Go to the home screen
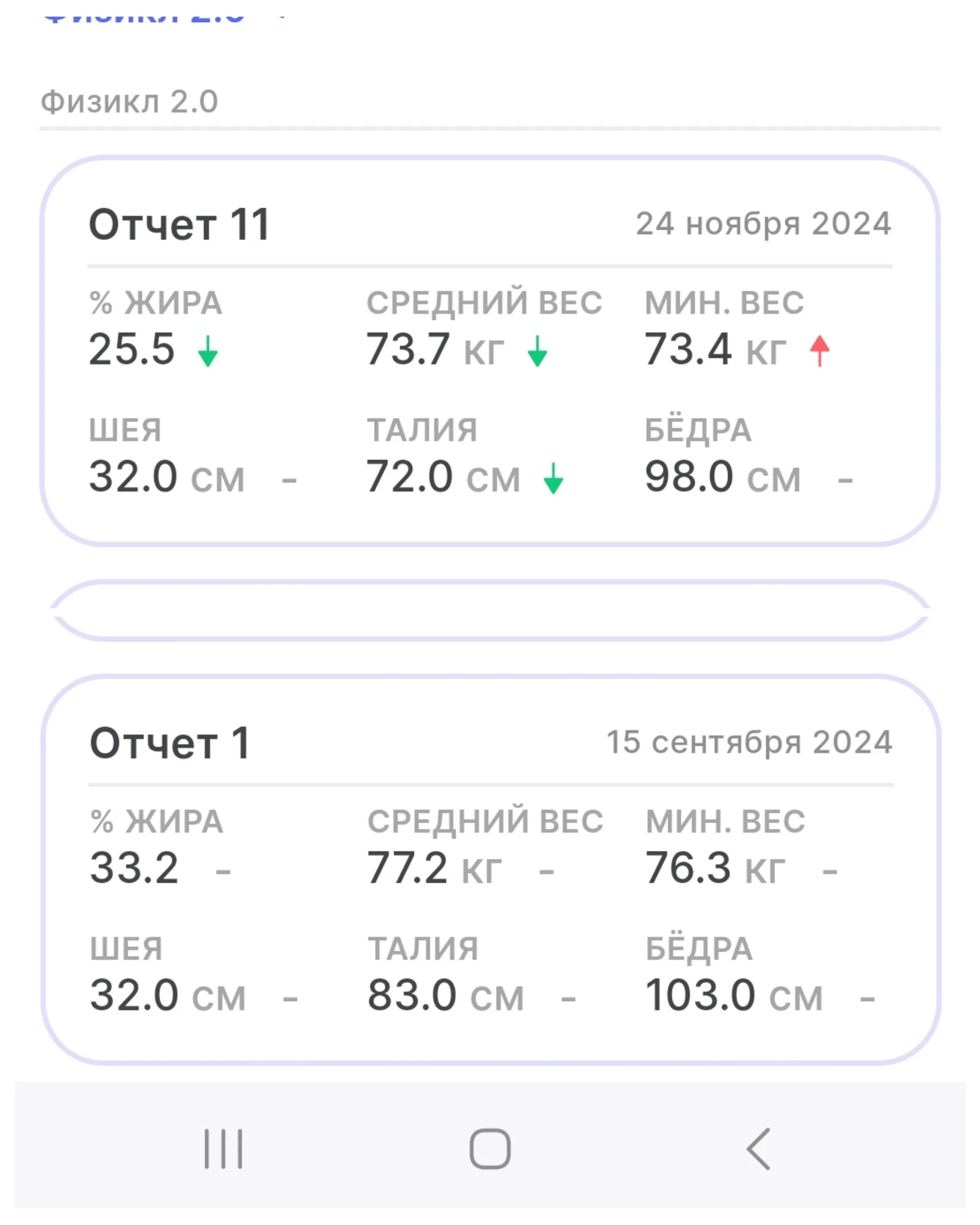Viewport: 980px width, 1225px height. [490, 1149]
